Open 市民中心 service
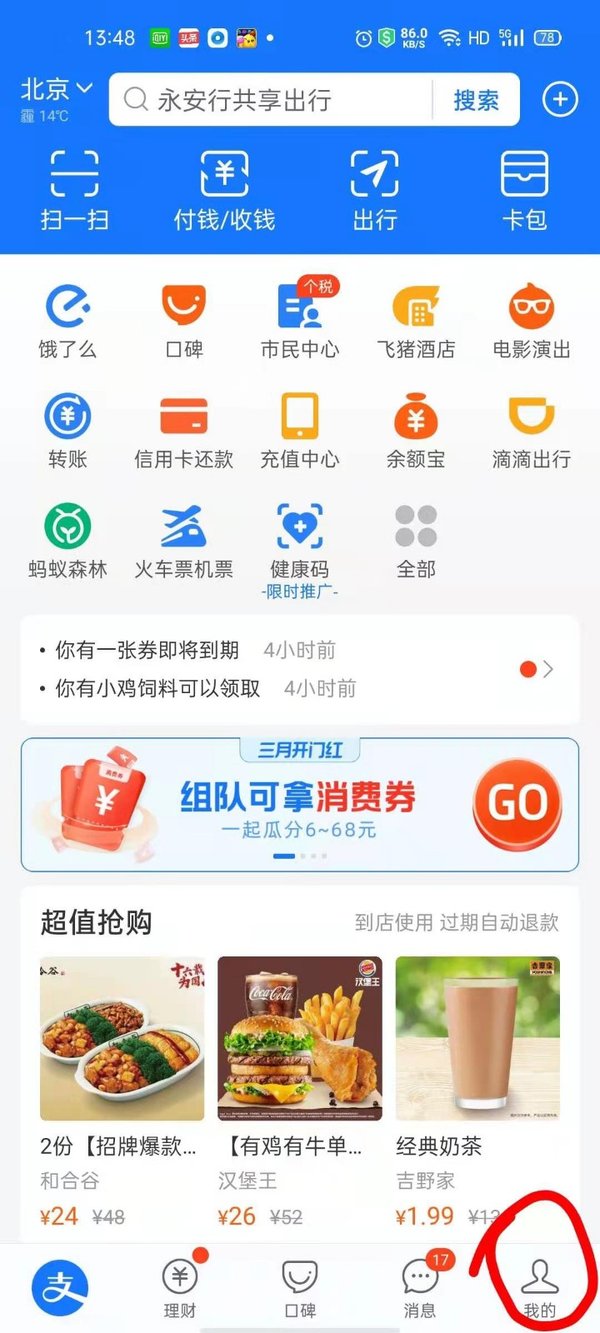 click(x=299, y=320)
